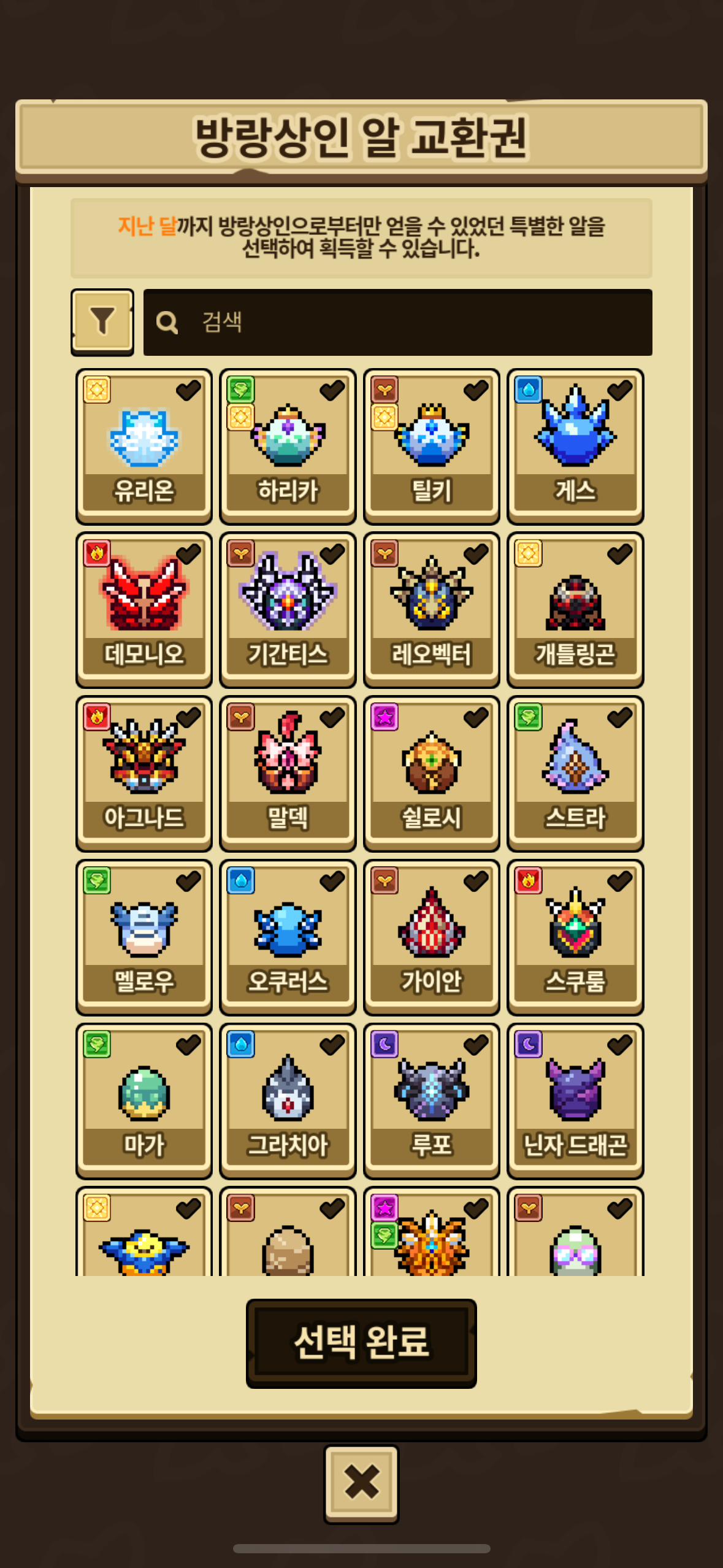Choose the 데모니오 egg
The height and width of the screenshot is (1568, 723).
pos(144,610)
